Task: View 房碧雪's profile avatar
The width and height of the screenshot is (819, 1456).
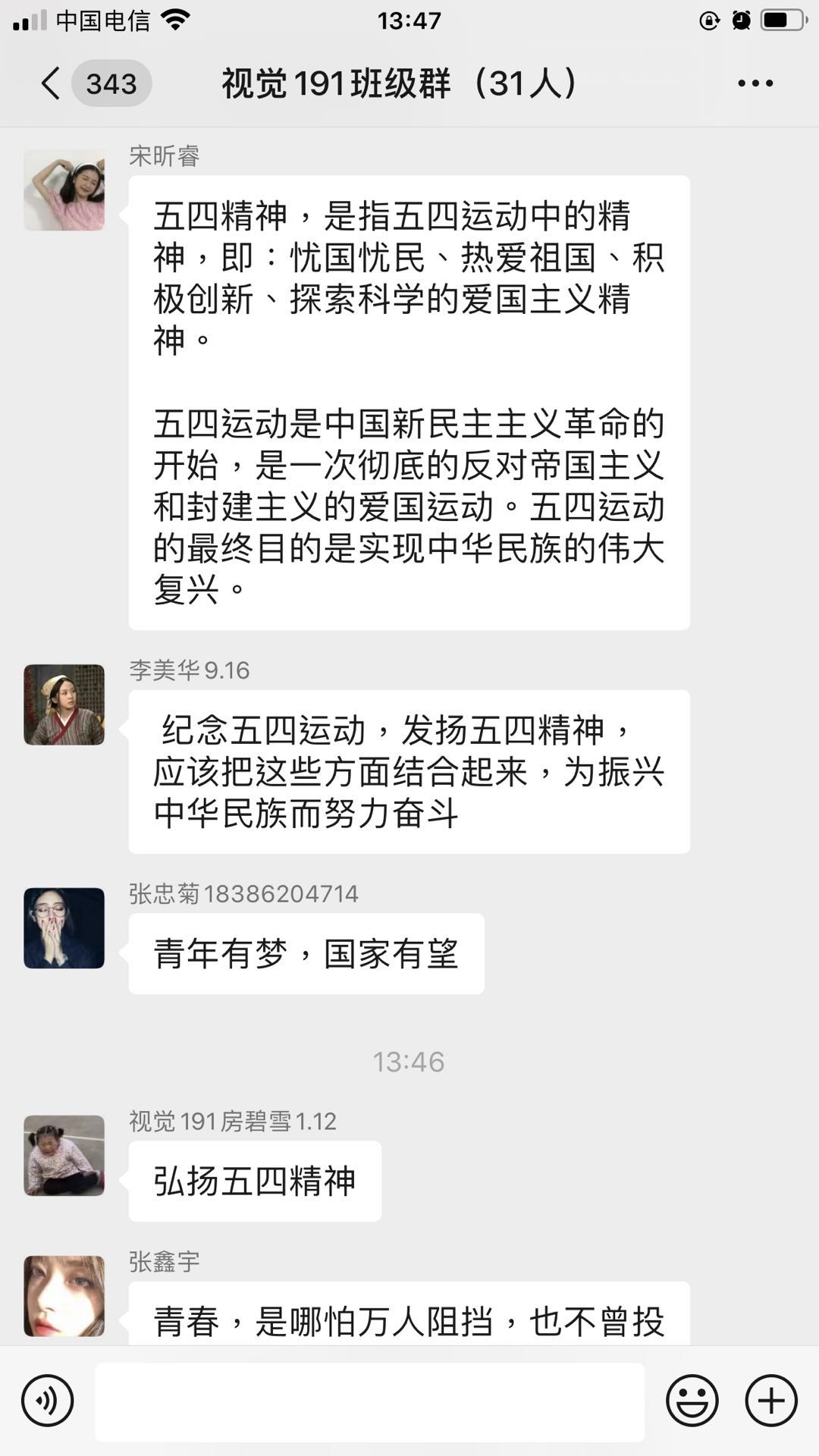Action: pos(64,1155)
